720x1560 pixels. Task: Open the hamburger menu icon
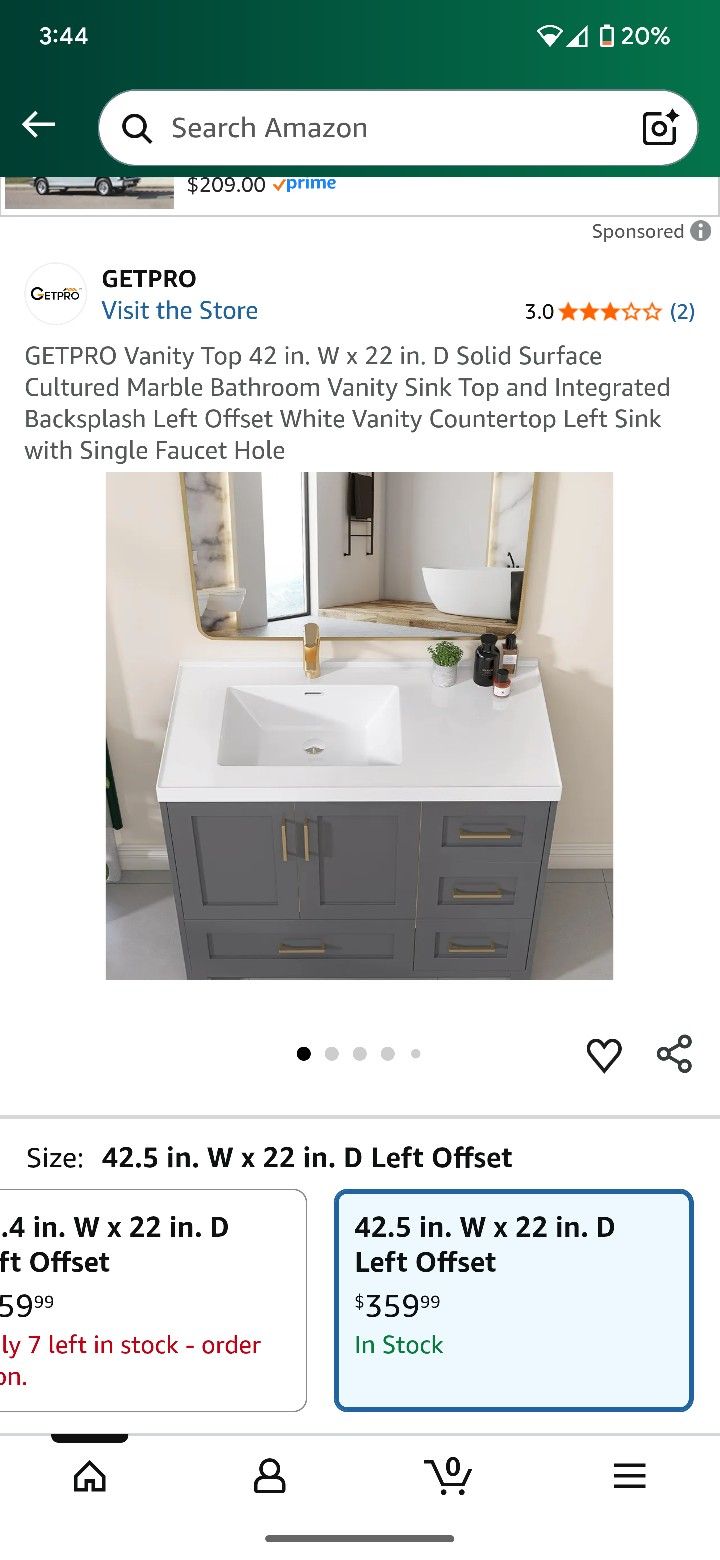(629, 1475)
